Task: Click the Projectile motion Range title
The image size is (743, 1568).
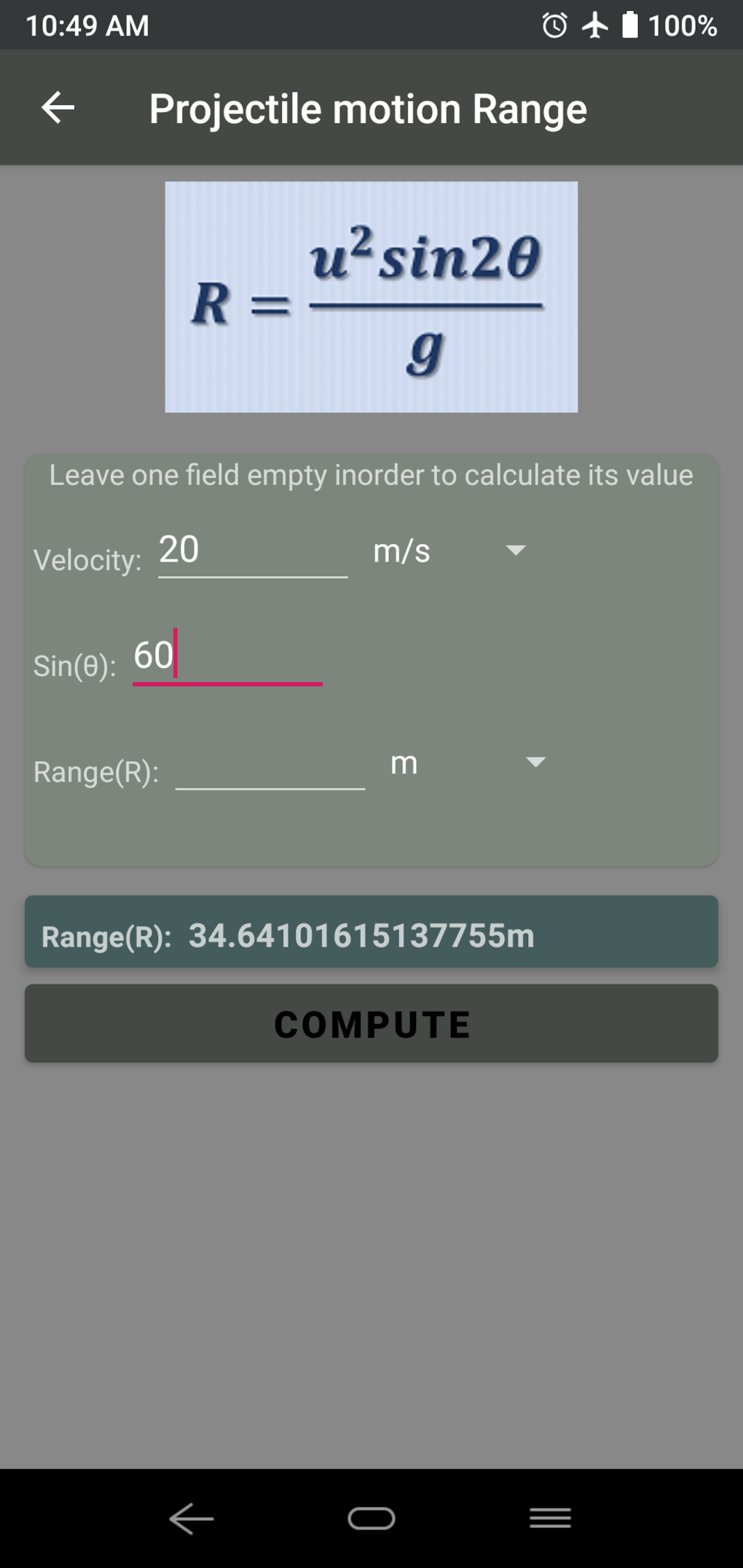Action: tap(368, 108)
